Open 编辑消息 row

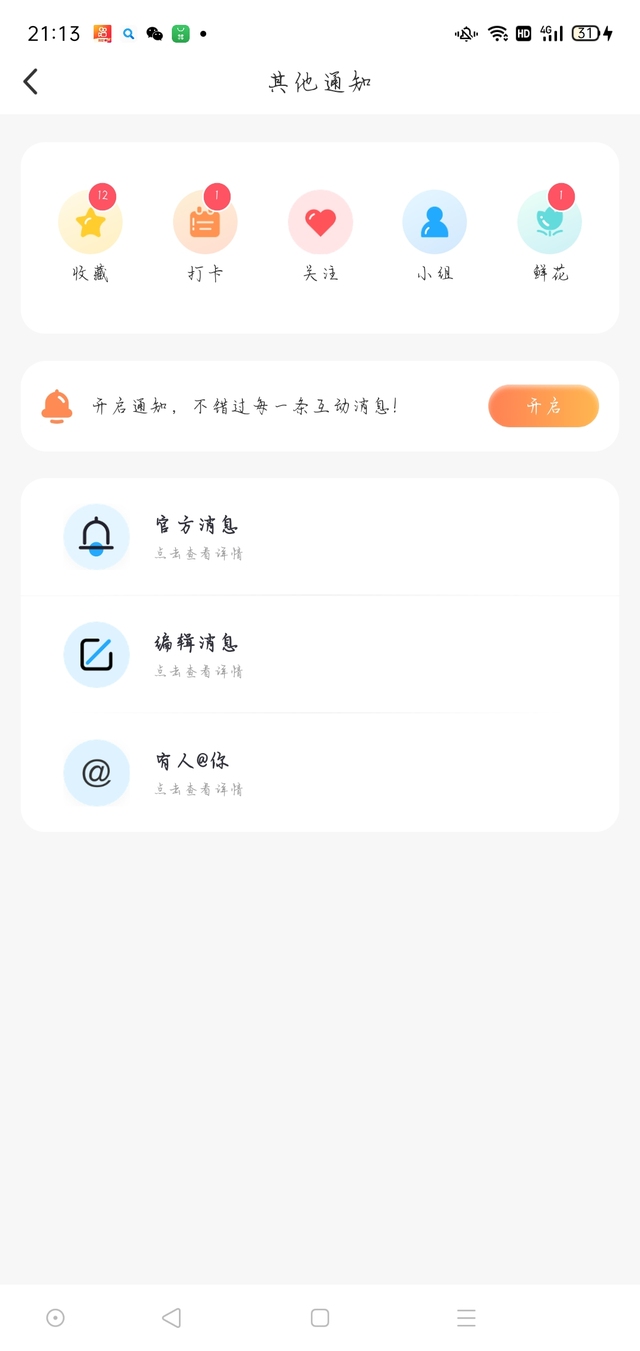[x=320, y=655]
